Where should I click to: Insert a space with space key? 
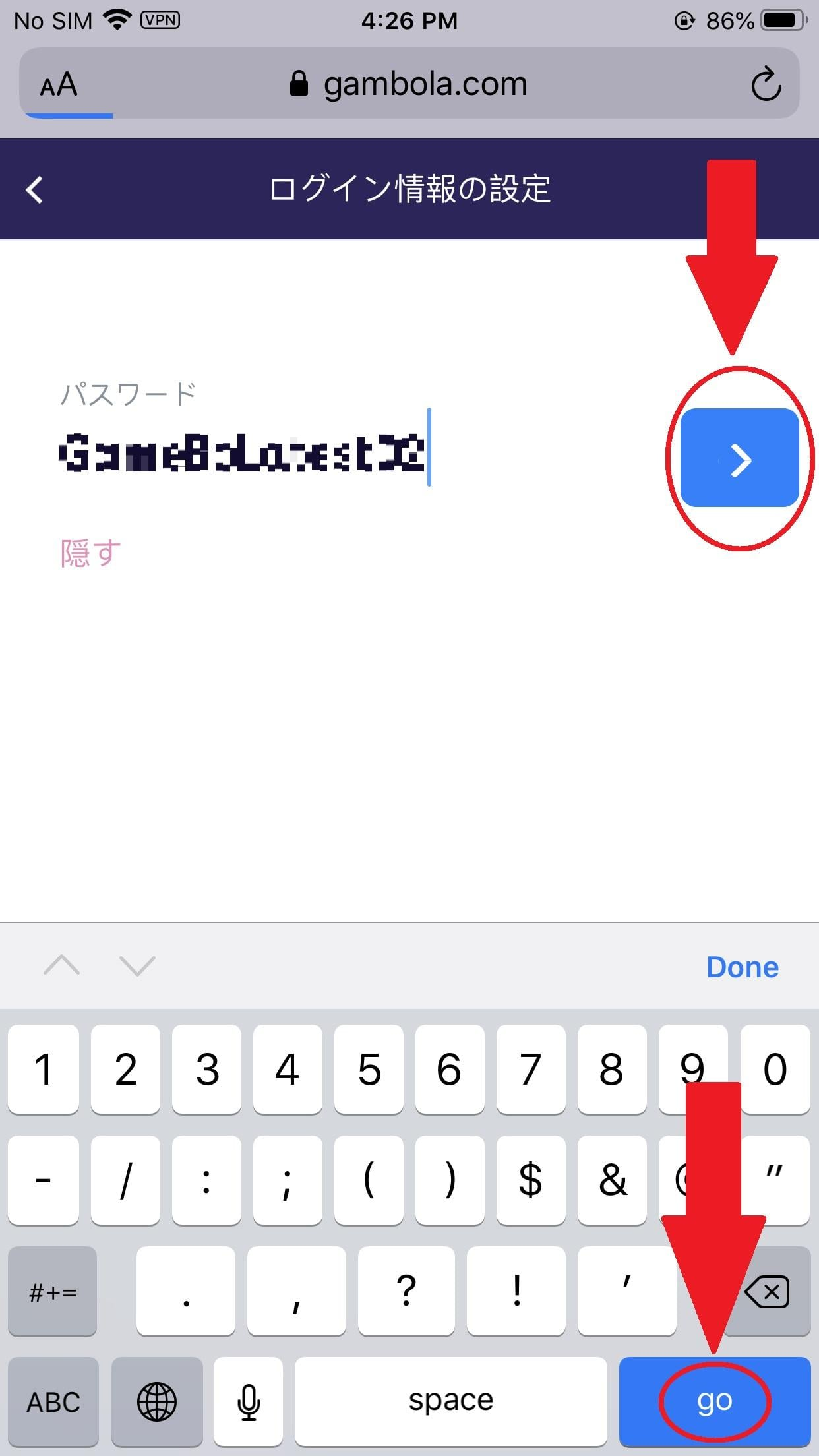pos(451,1401)
